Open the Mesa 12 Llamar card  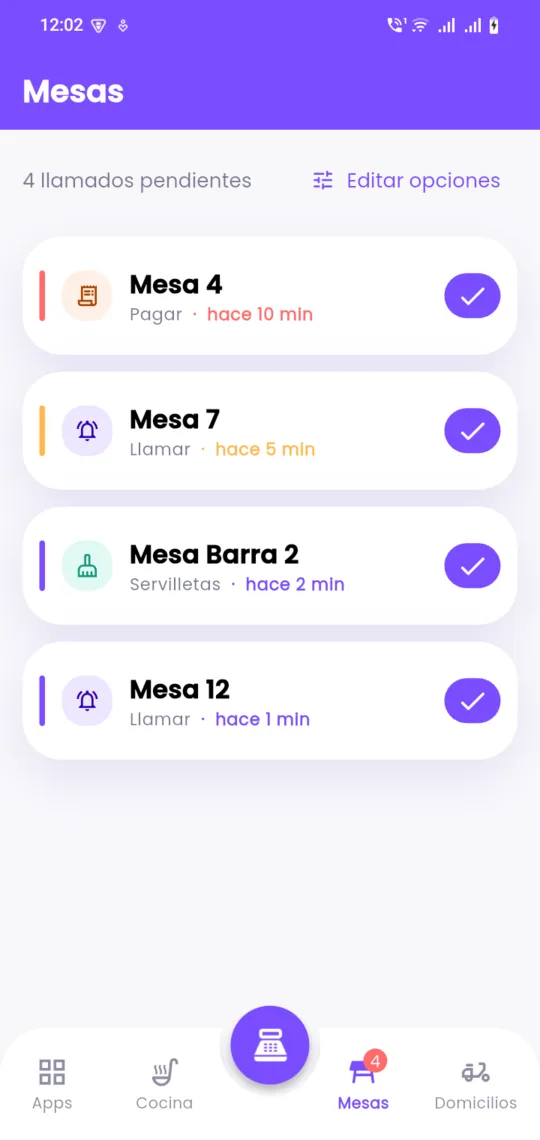click(270, 701)
